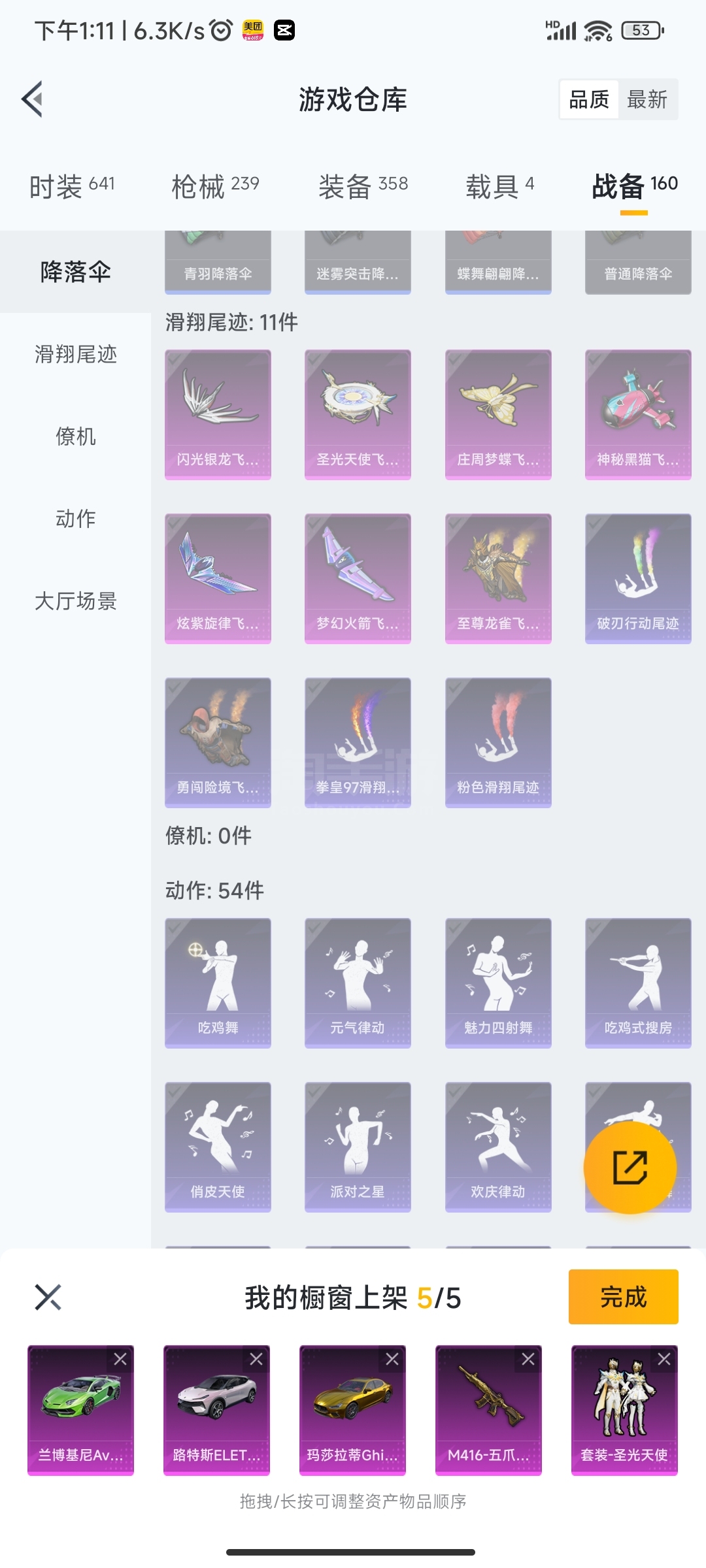Select the 动作 side category
Screen dimensions: 706x1568
(75, 519)
